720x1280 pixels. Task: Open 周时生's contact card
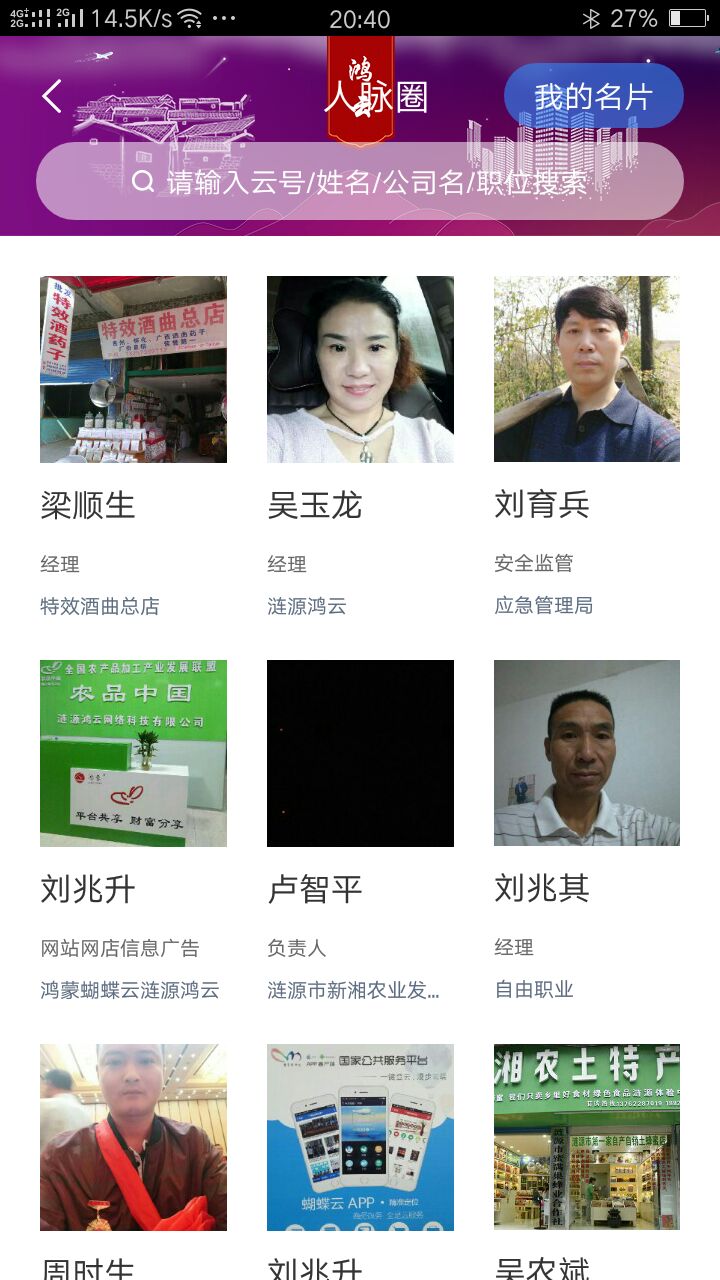click(133, 1137)
